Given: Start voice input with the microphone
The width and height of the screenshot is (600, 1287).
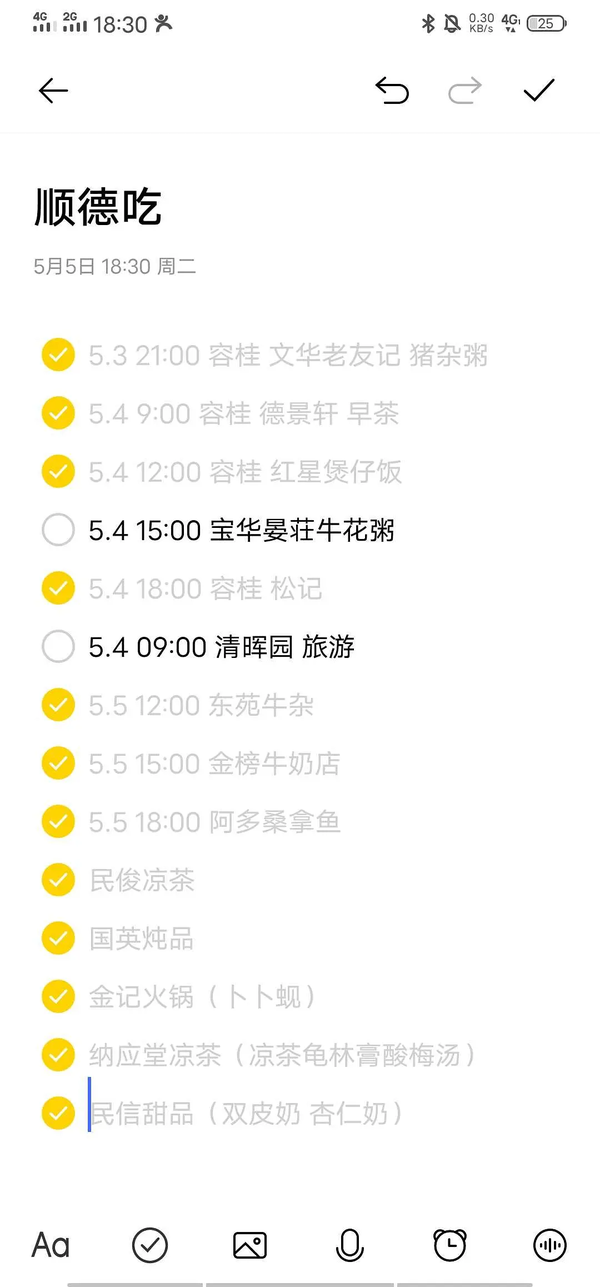Looking at the screenshot, I should (x=349, y=1245).
